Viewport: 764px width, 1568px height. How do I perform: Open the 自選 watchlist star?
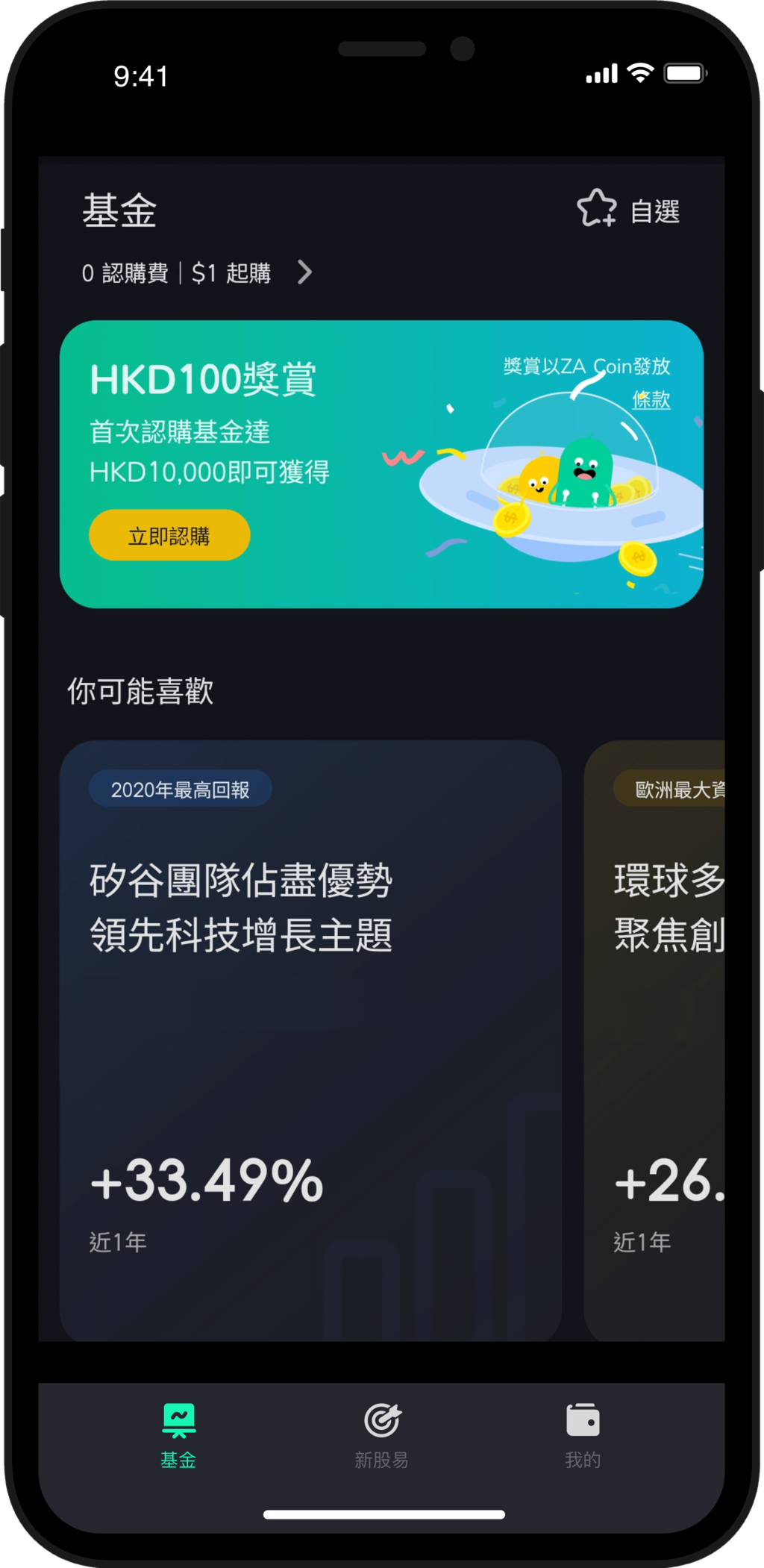coord(597,208)
